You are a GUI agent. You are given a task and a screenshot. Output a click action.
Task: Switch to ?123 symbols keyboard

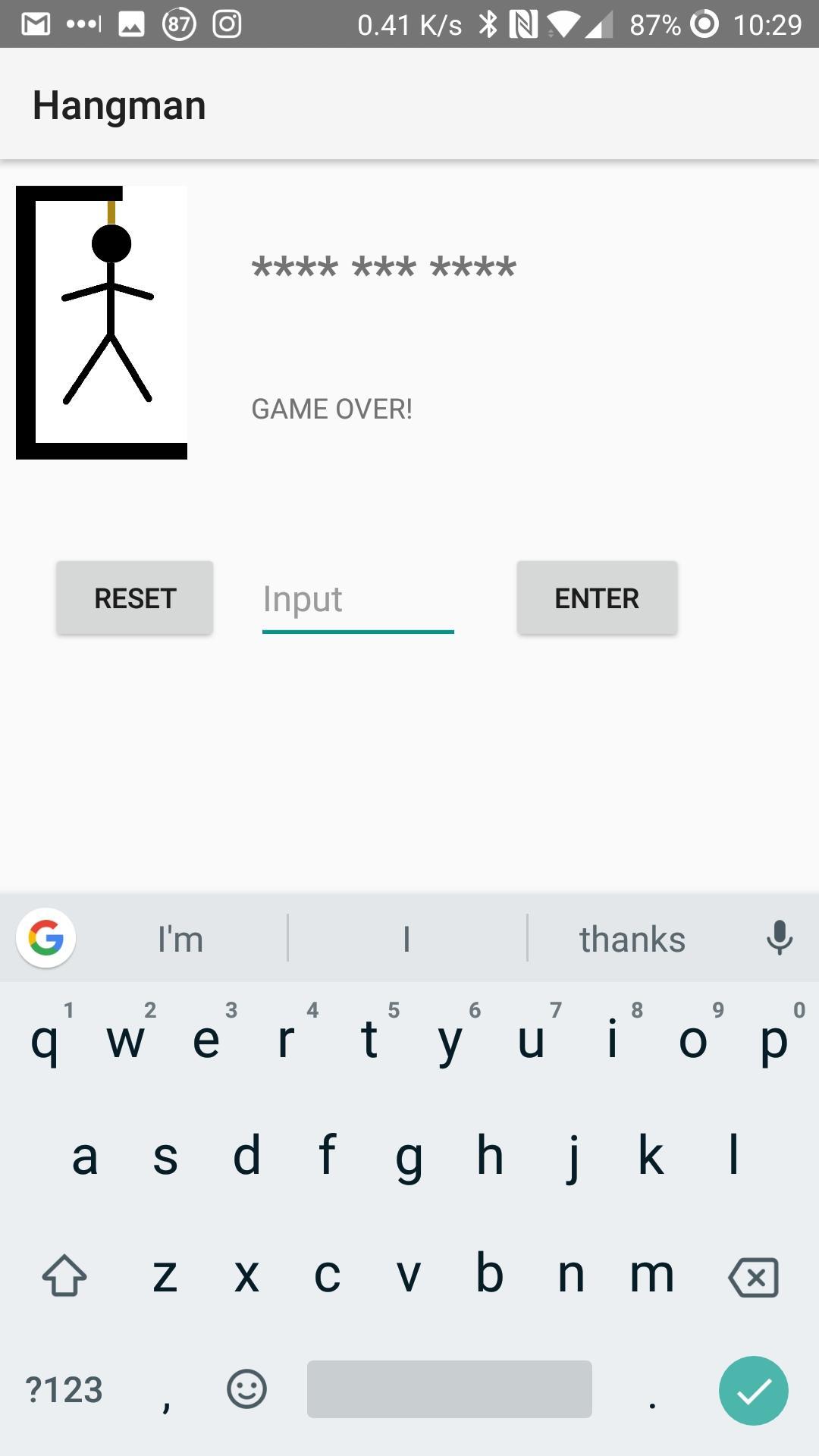(x=64, y=1389)
